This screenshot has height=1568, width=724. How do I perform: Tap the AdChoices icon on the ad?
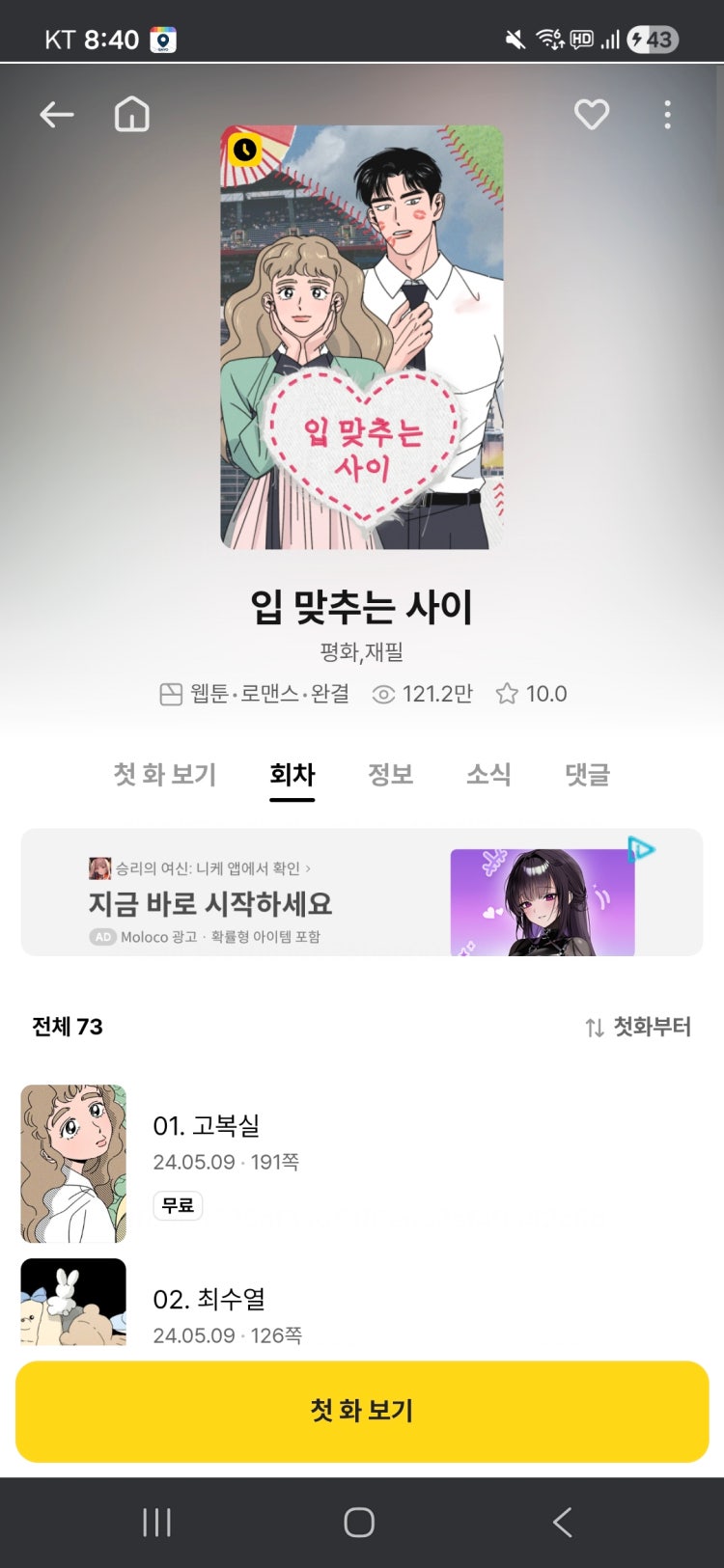point(641,849)
